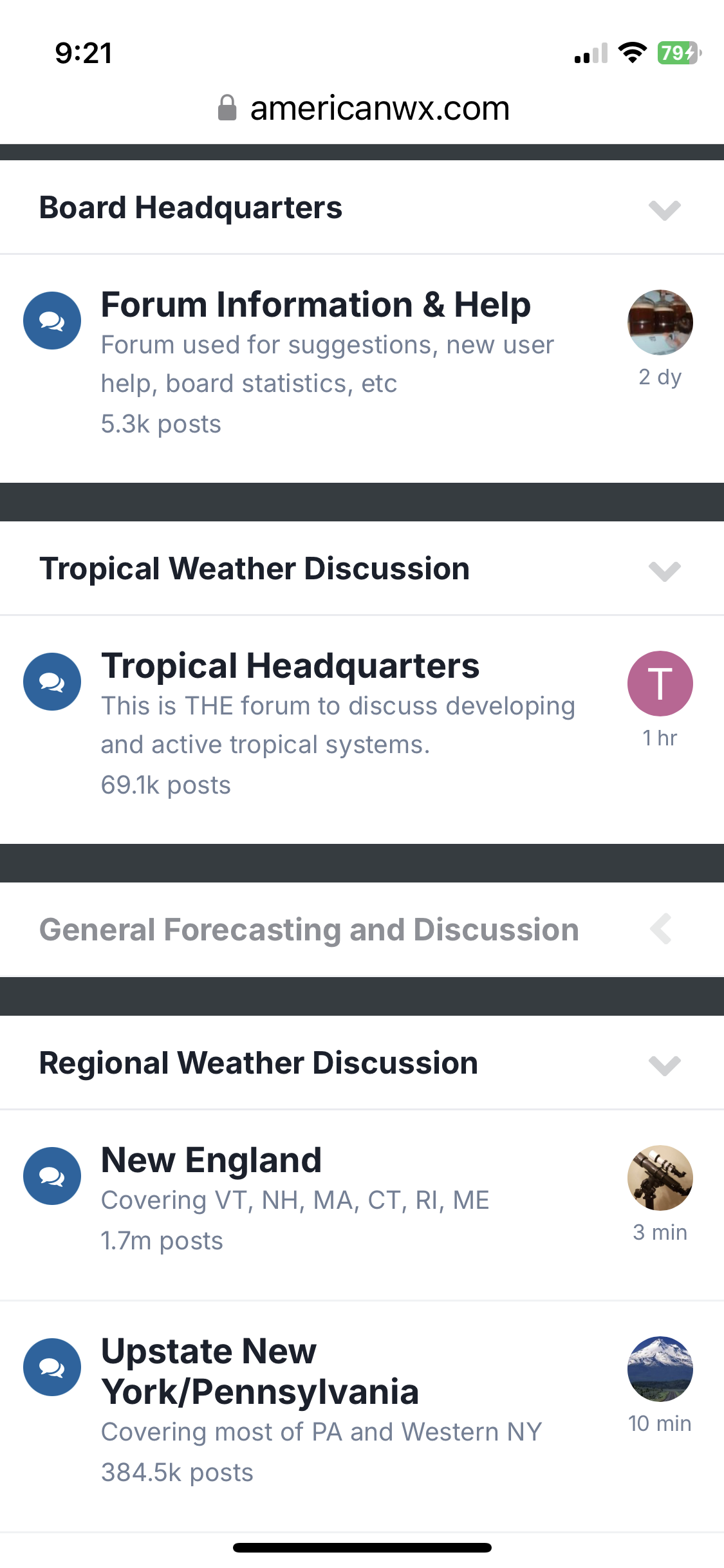View latest poster avatar in Forum Information & Help
Viewport: 724px width, 1568px height.
(660, 322)
